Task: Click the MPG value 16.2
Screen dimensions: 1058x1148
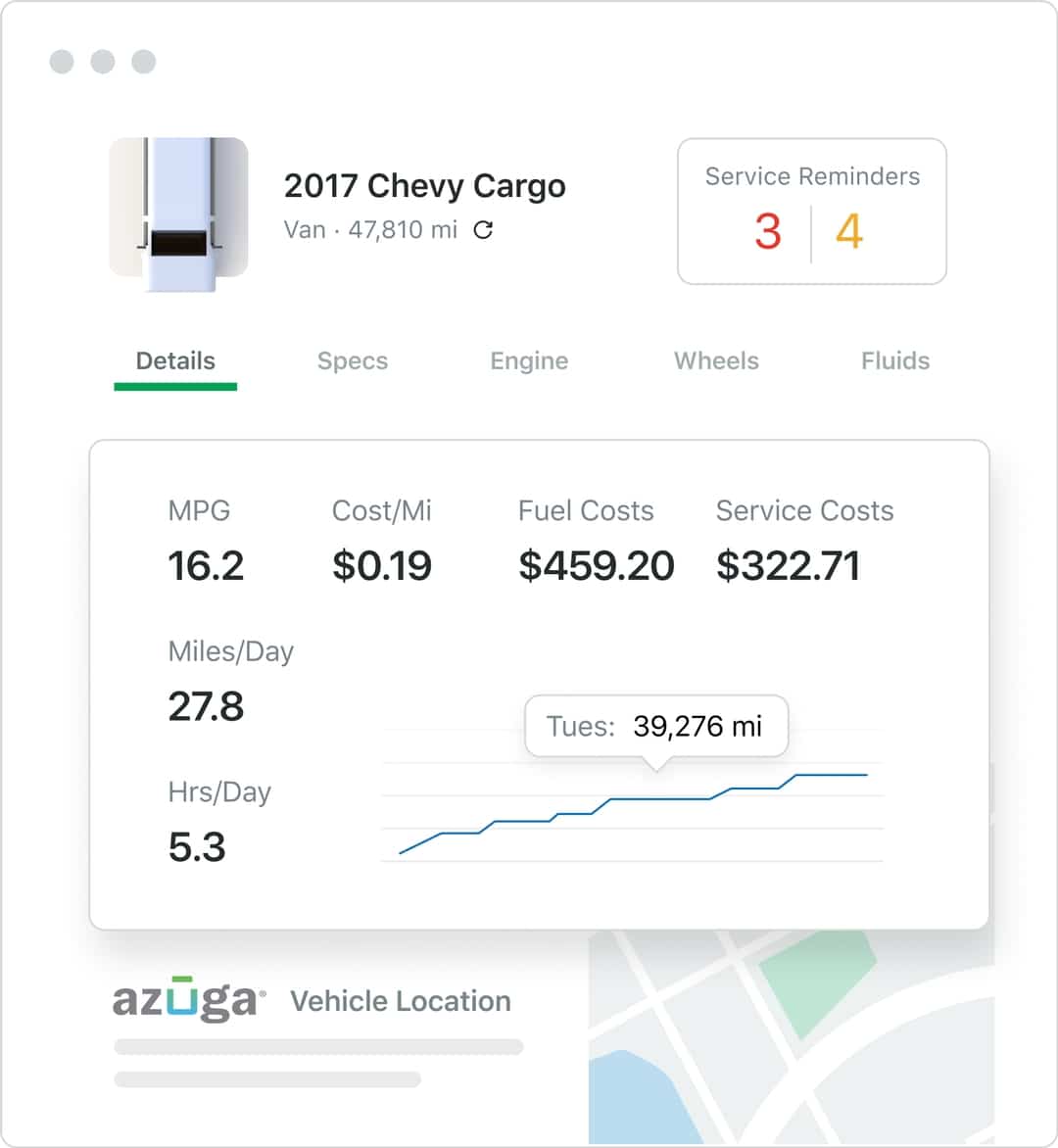Action: pos(206,565)
